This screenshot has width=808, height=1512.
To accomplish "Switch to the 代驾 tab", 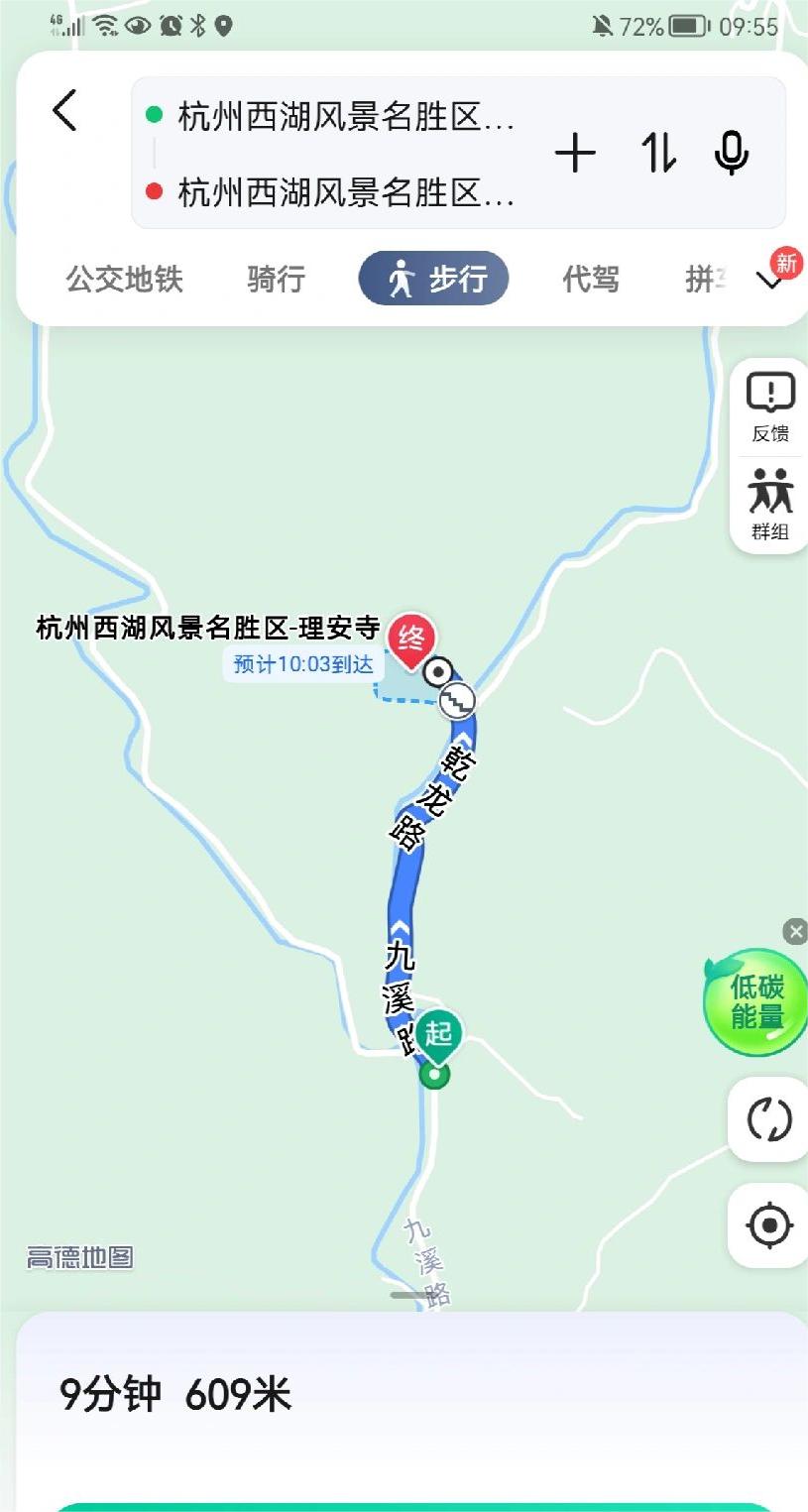I will [591, 279].
